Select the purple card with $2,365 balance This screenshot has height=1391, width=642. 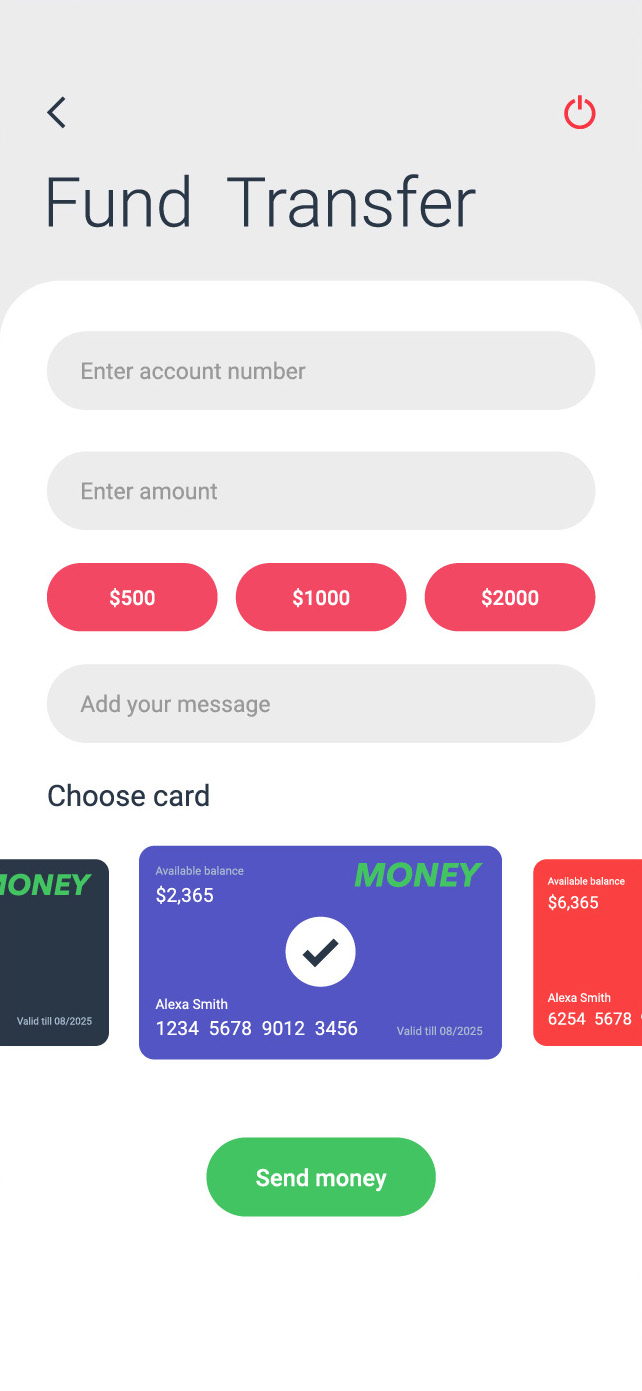point(320,952)
